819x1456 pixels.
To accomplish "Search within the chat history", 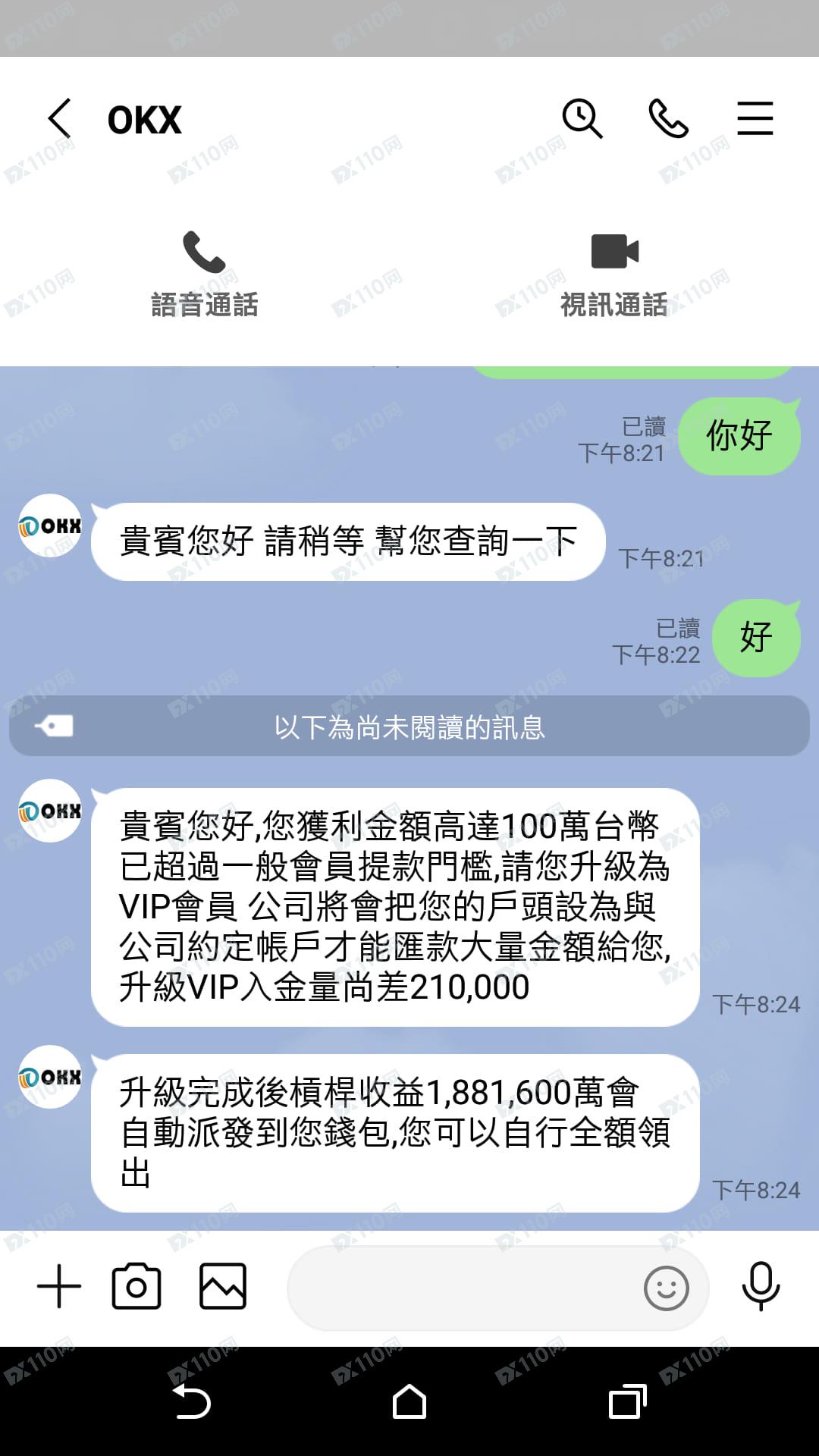I will pos(582,118).
